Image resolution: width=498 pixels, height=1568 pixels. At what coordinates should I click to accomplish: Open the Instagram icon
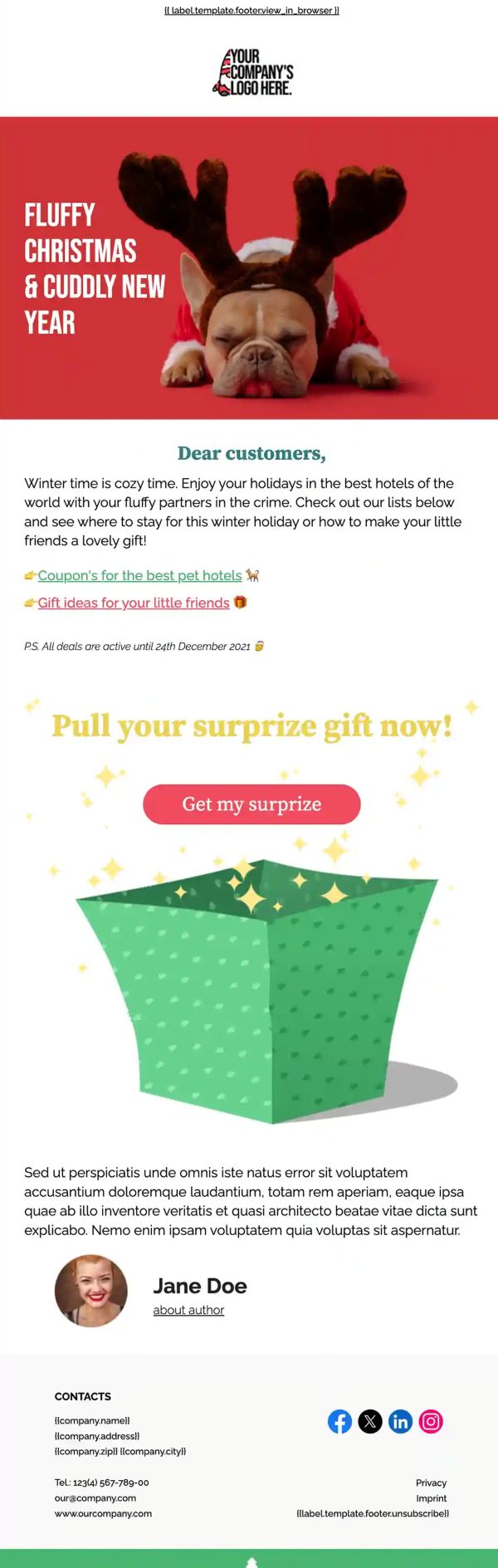tap(431, 1421)
